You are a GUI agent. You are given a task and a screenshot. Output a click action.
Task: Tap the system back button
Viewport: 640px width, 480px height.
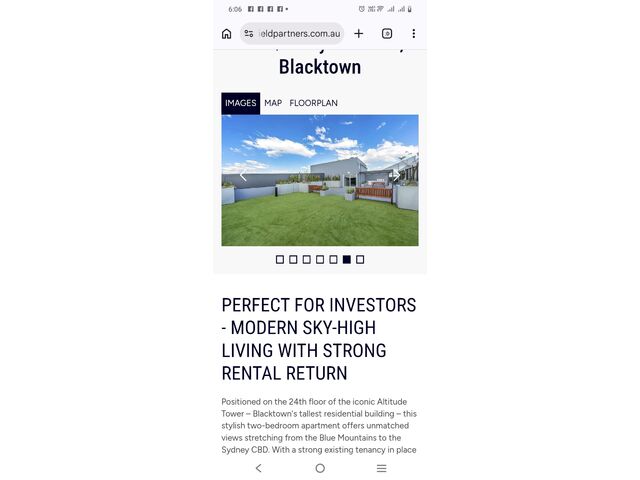coord(259,468)
